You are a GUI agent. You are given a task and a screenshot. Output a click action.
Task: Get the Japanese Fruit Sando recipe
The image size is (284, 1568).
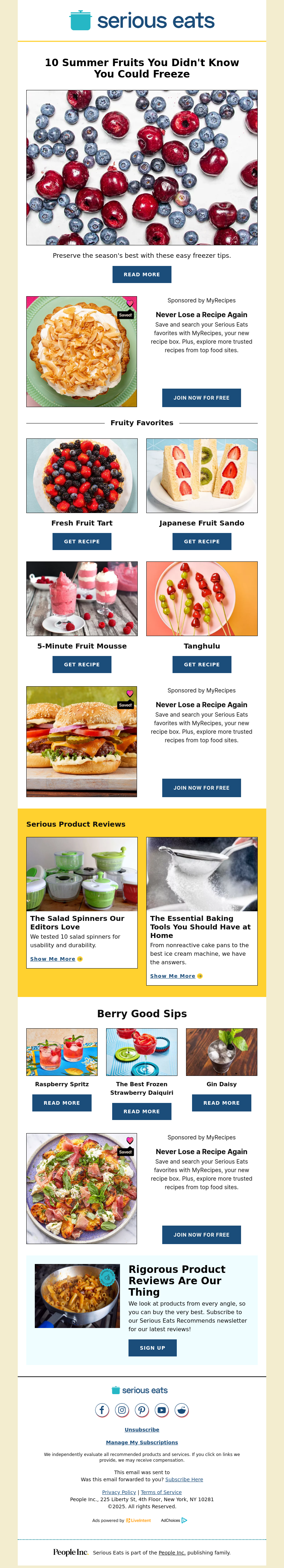pos(201,541)
